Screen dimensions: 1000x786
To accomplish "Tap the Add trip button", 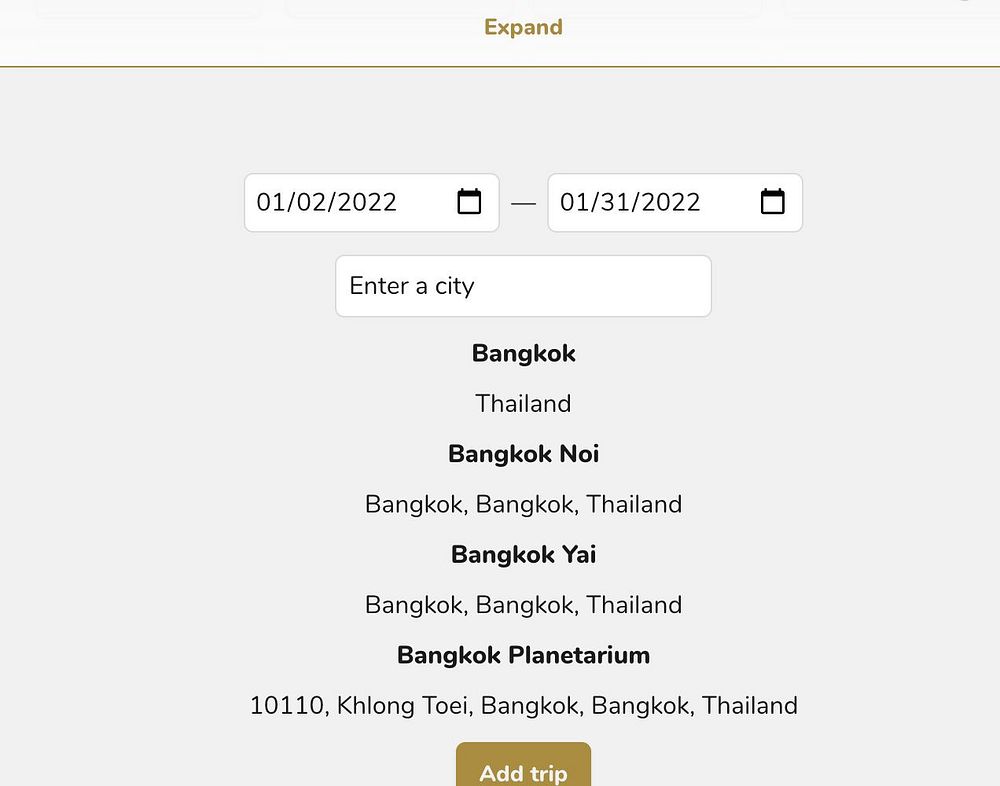I will (523, 768).
